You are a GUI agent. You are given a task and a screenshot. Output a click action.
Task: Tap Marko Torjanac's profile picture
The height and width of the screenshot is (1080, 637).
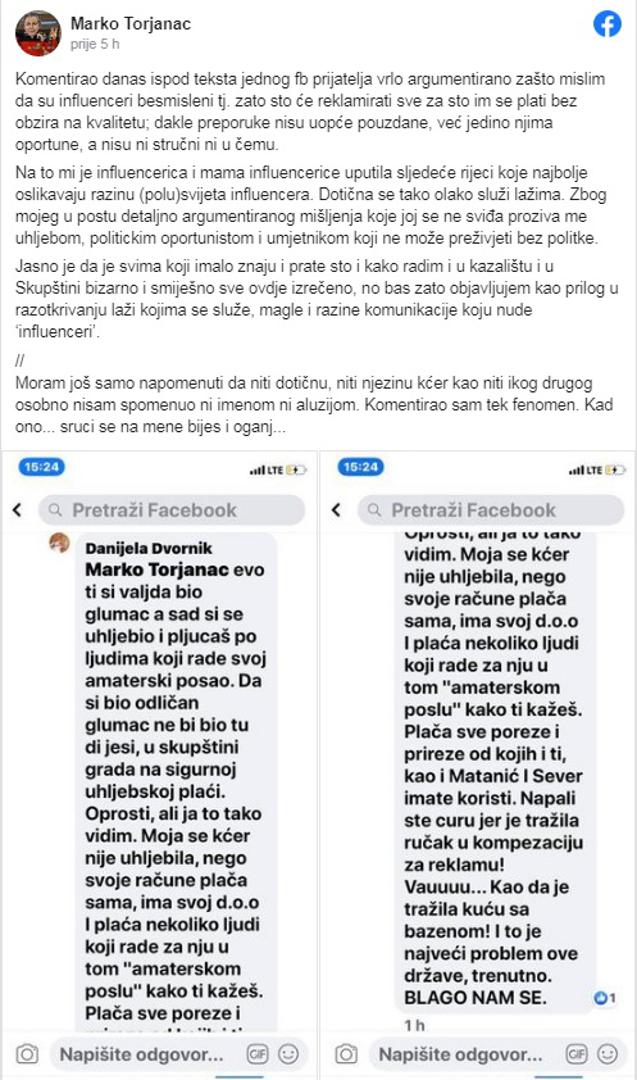click(38, 34)
